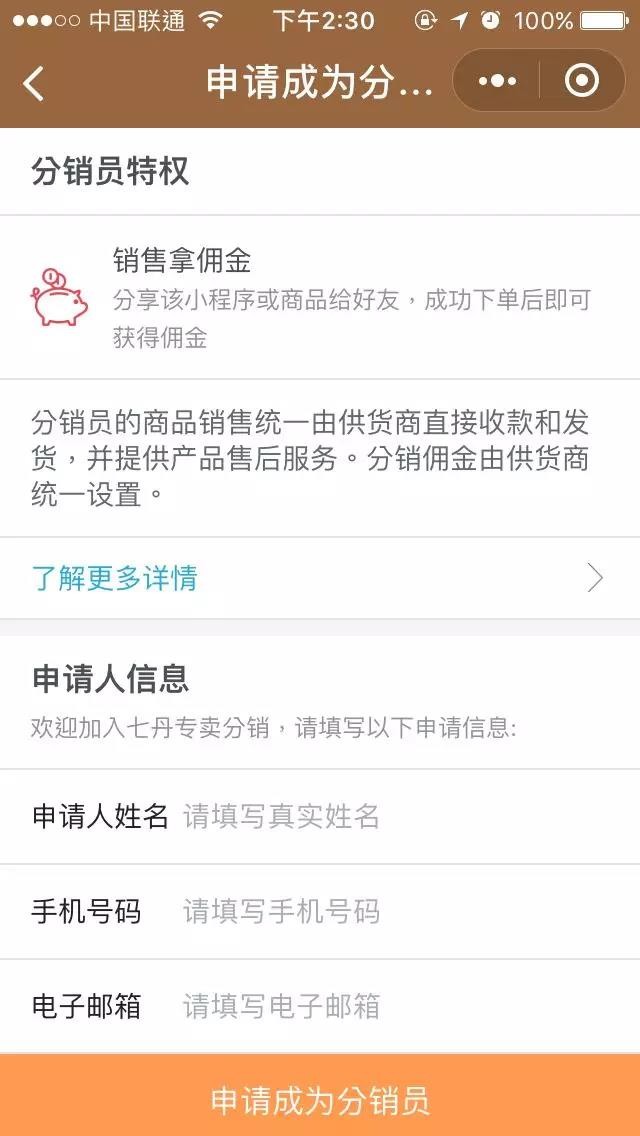Open 了解更多详情 link

click(x=320, y=578)
